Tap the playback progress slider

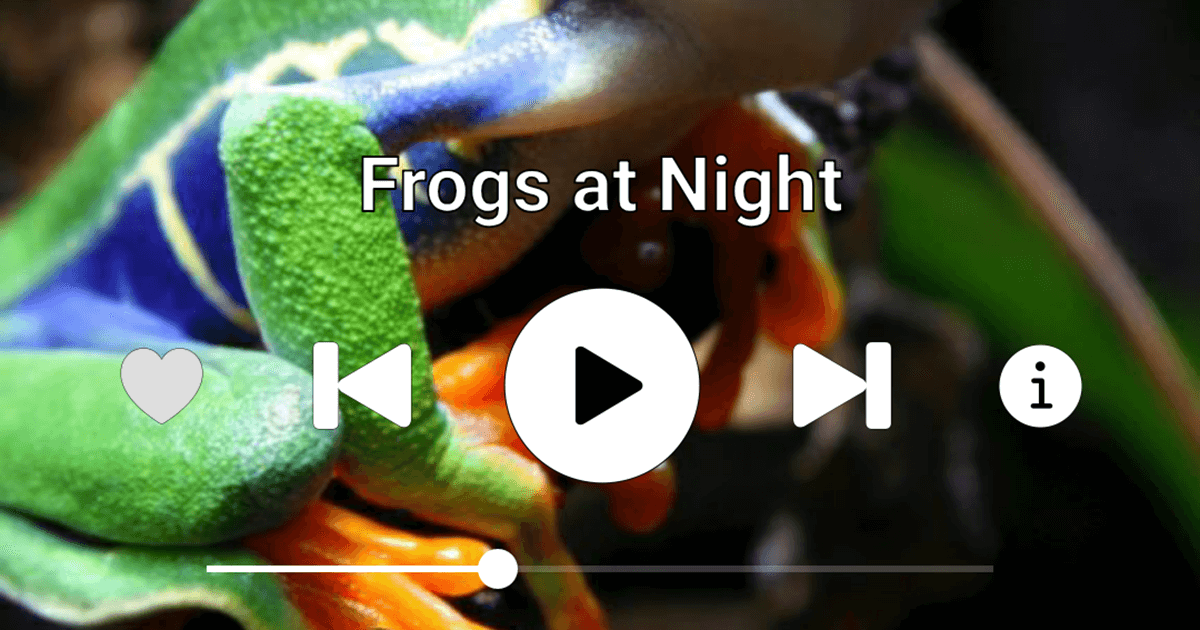(600, 569)
